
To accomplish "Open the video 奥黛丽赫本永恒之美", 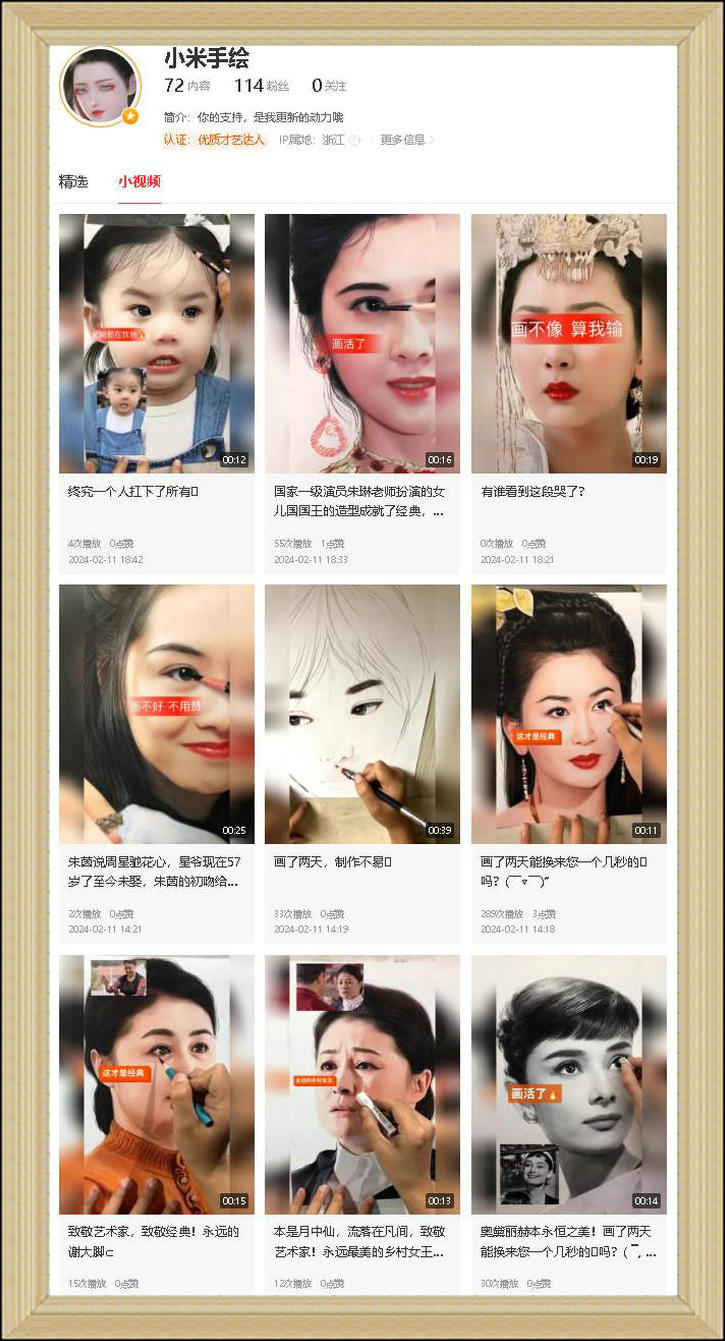I will pyautogui.click(x=568, y=1084).
